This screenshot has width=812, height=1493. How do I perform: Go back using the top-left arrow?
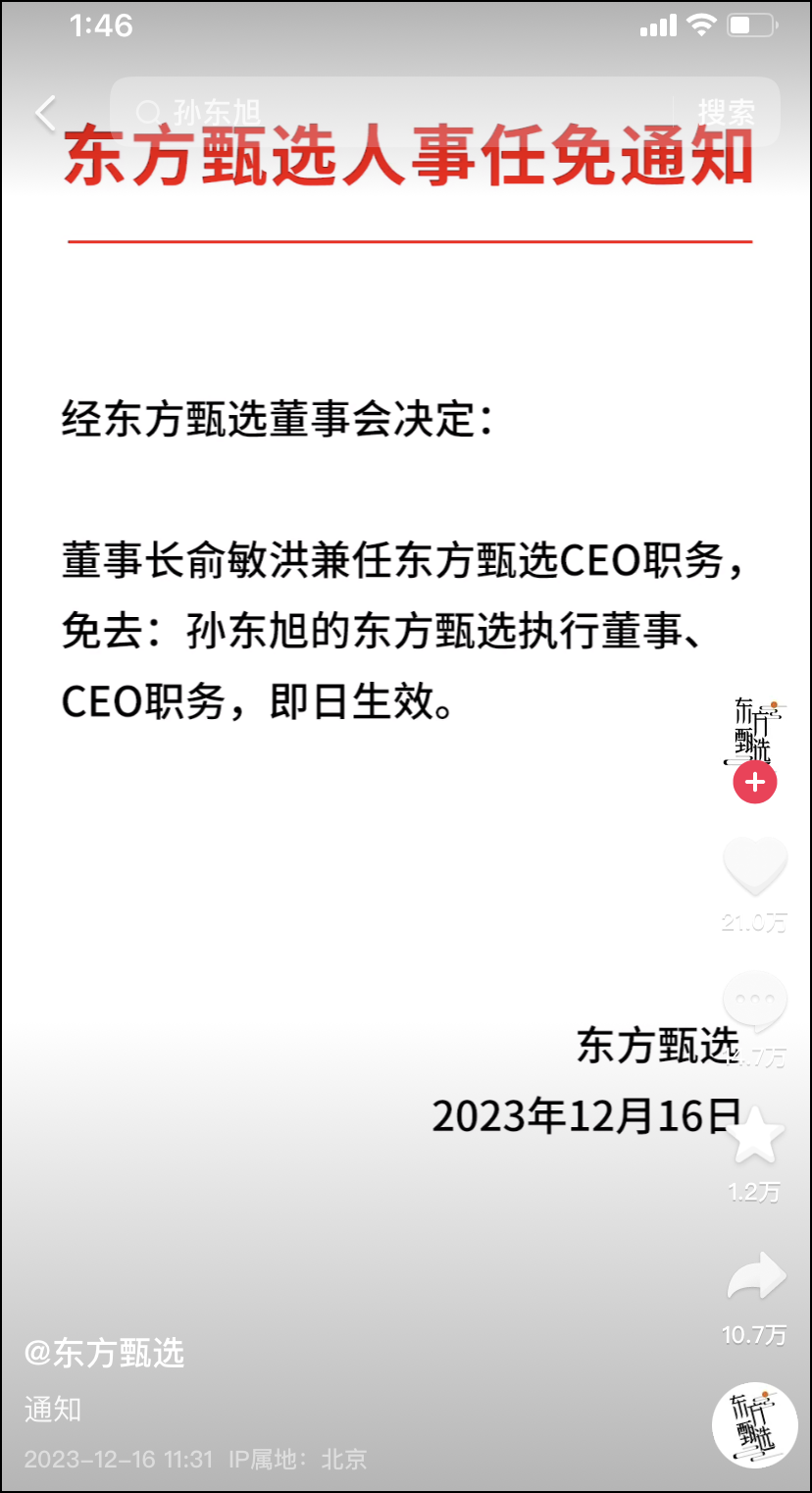[45, 113]
